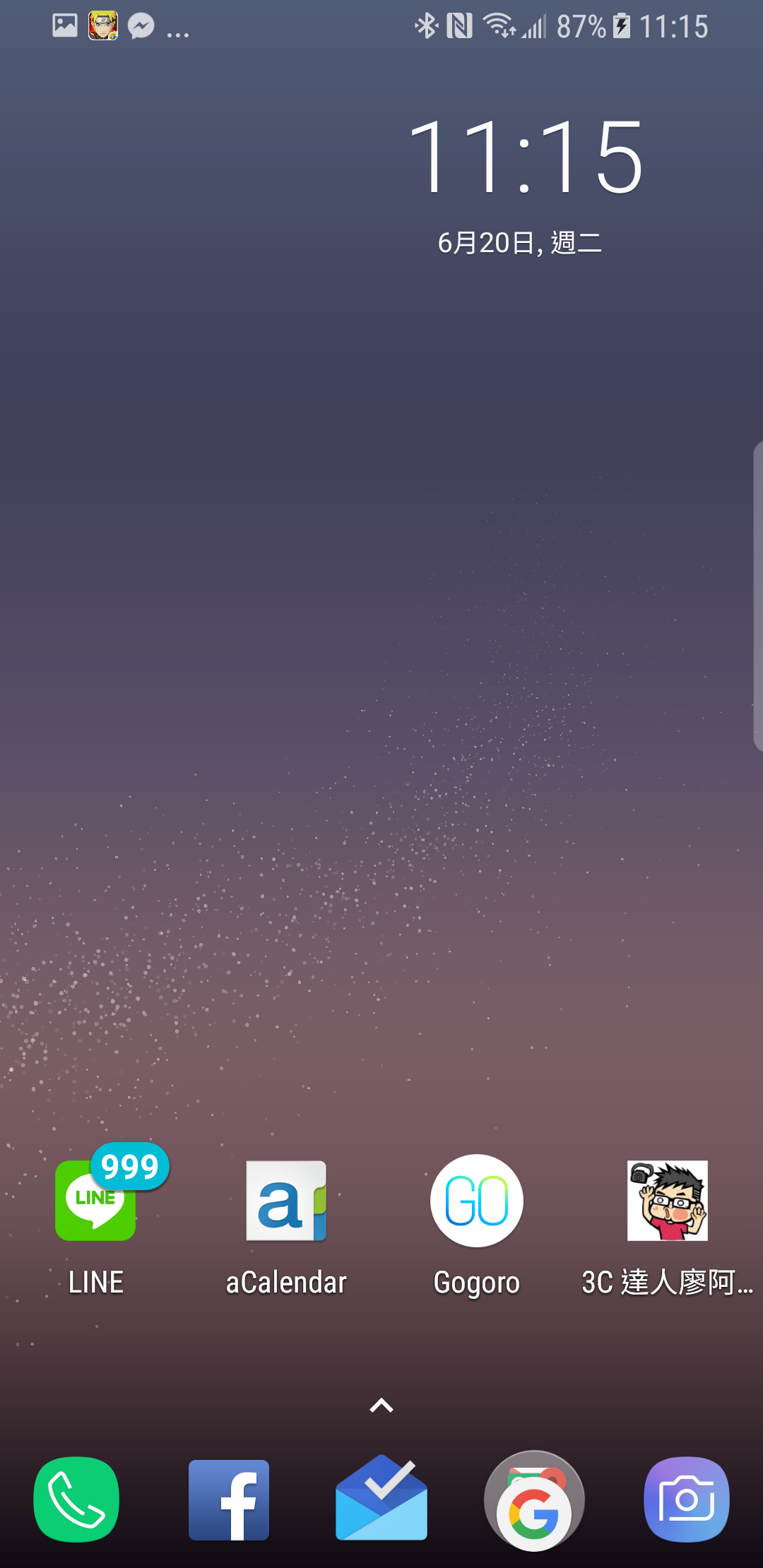The width and height of the screenshot is (763, 1568).
Task: Open the clock widget
Action: pyautogui.click(x=524, y=157)
